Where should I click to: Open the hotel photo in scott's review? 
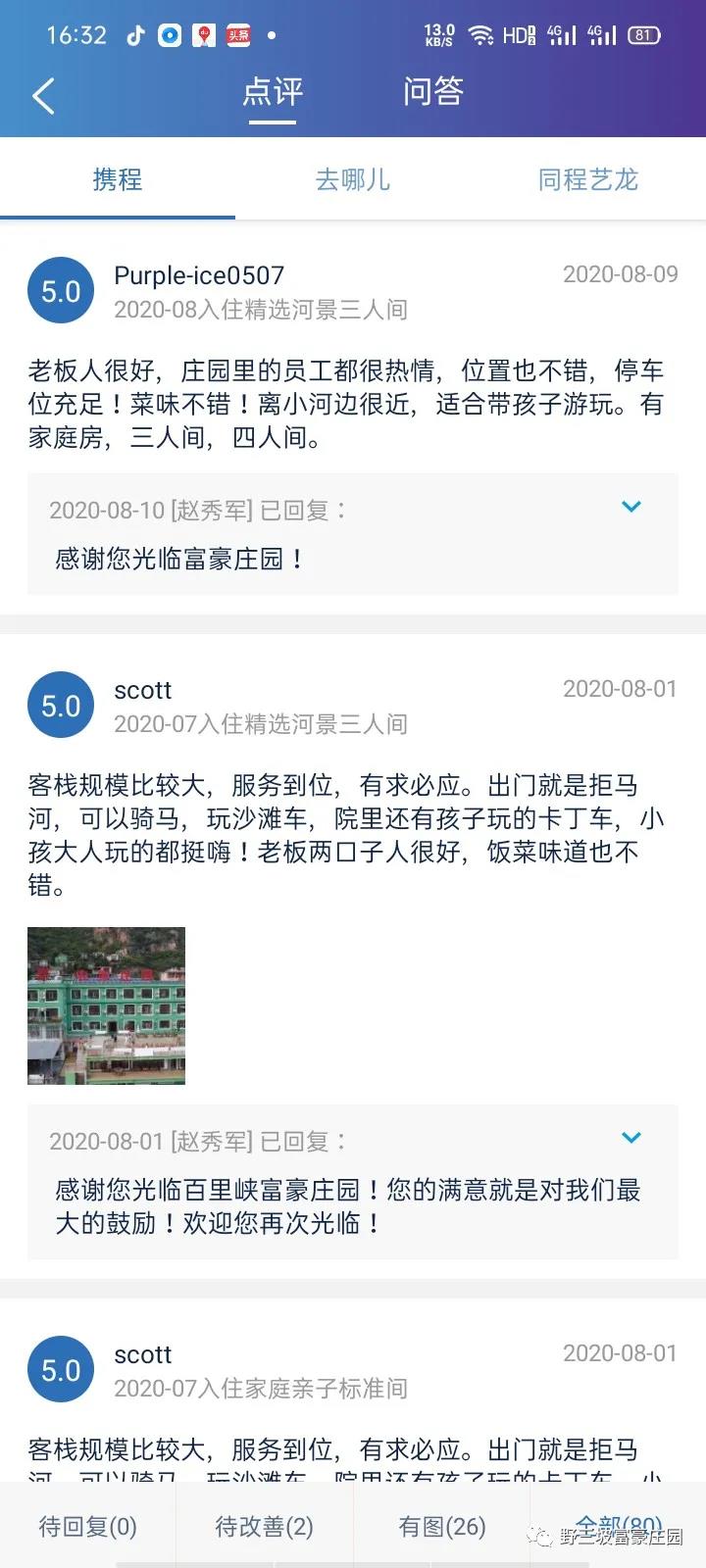(x=106, y=1005)
